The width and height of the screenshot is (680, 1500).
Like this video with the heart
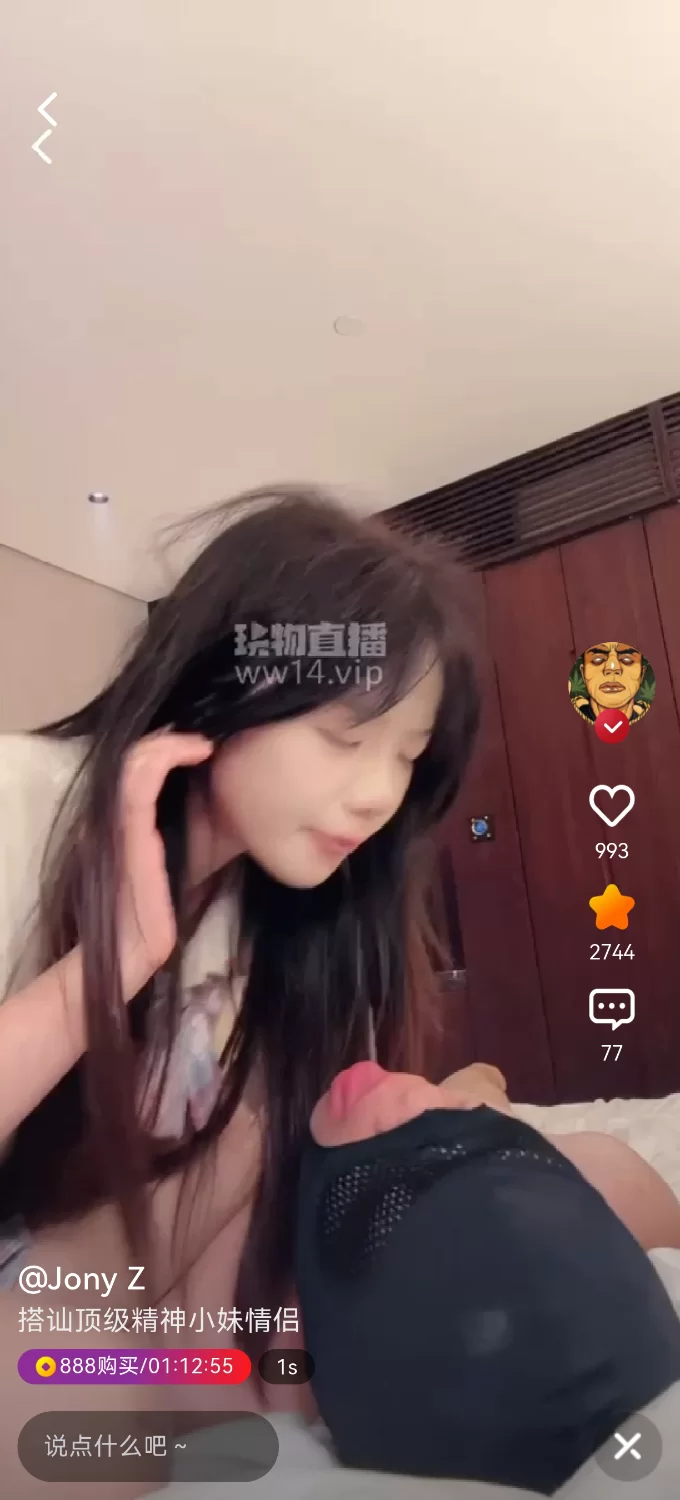[612, 805]
